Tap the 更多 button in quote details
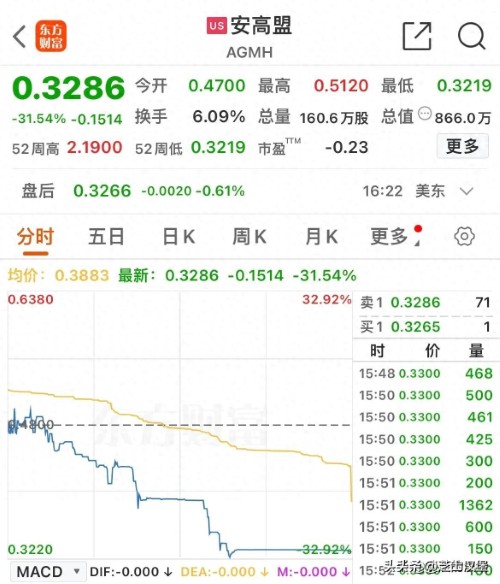The image size is (500, 584). (462, 146)
